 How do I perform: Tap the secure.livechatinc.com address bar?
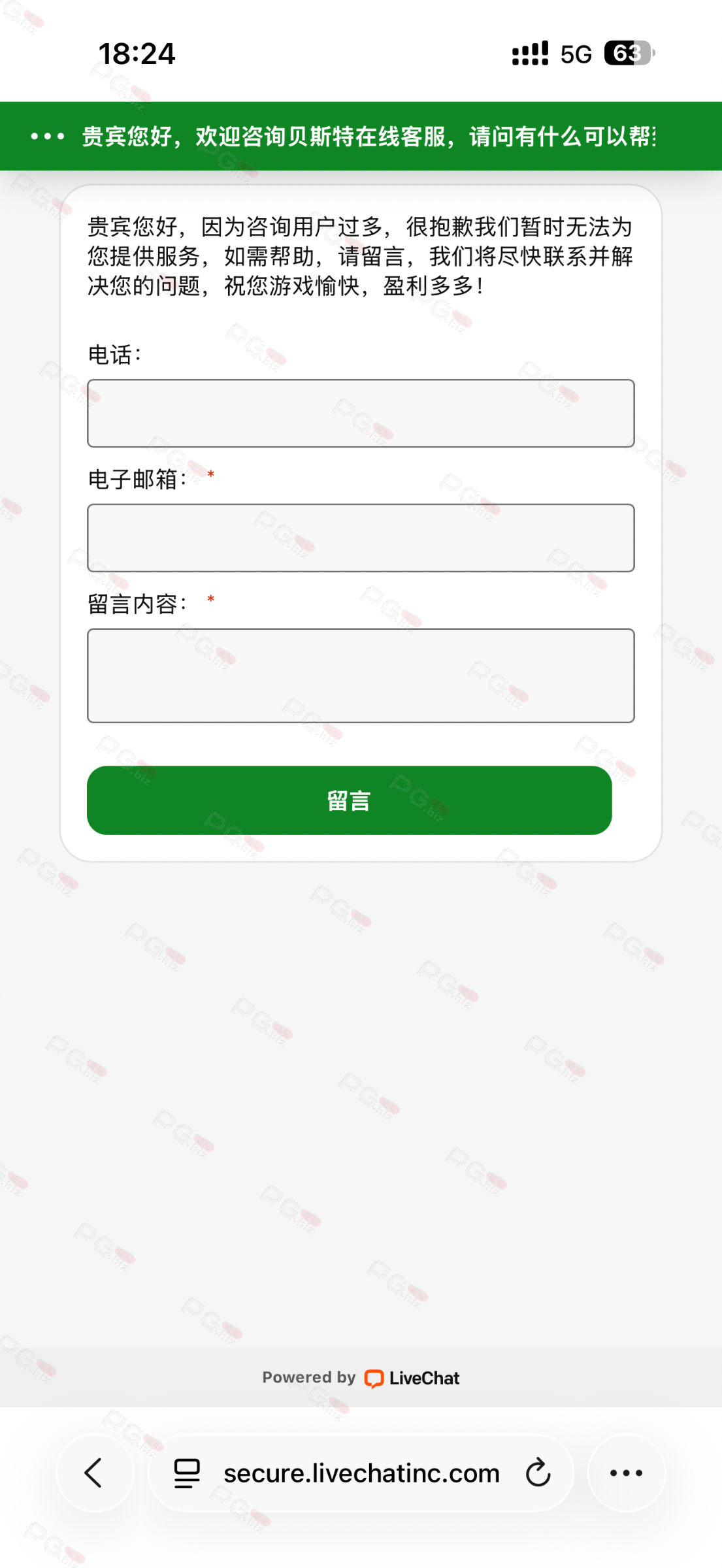click(x=361, y=1473)
